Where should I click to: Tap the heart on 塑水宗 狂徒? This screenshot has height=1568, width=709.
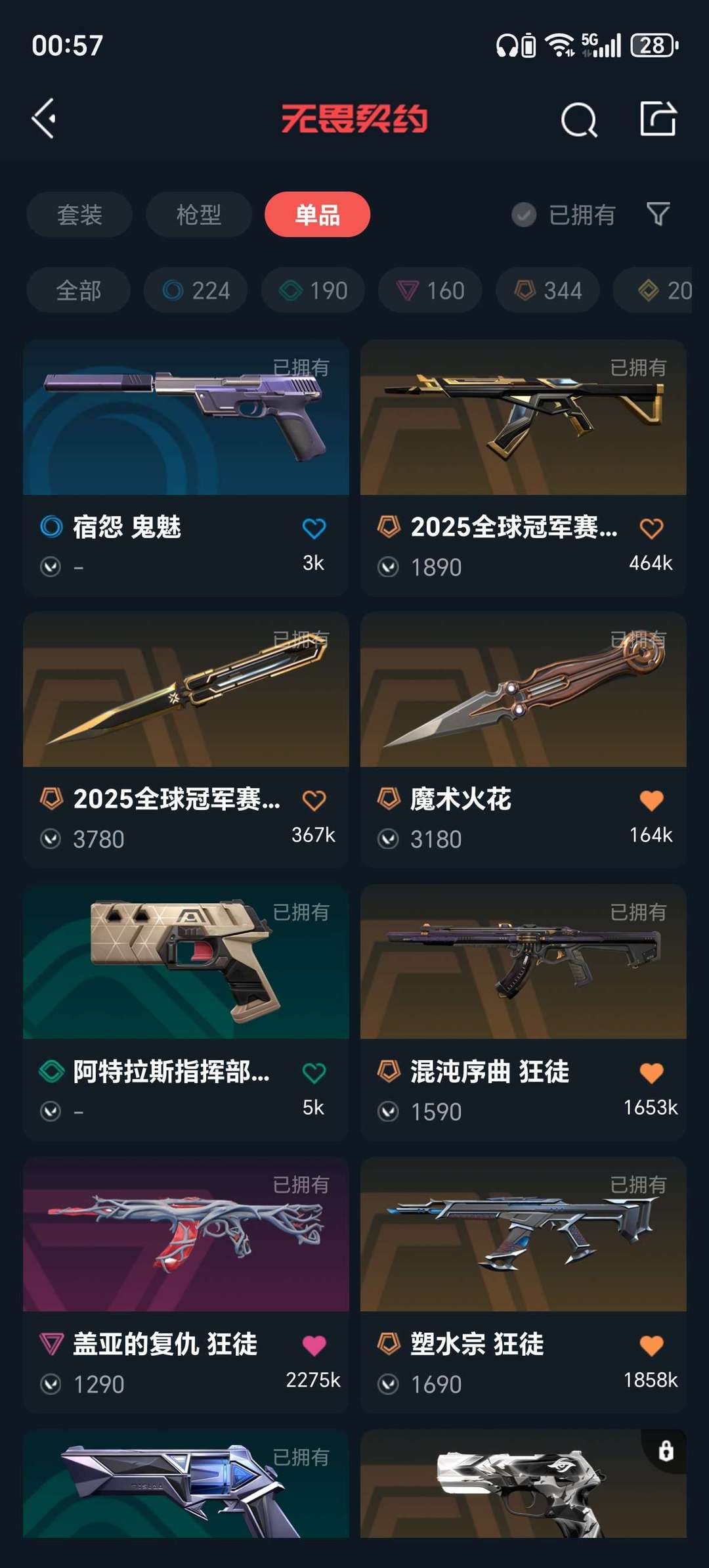(x=651, y=1345)
